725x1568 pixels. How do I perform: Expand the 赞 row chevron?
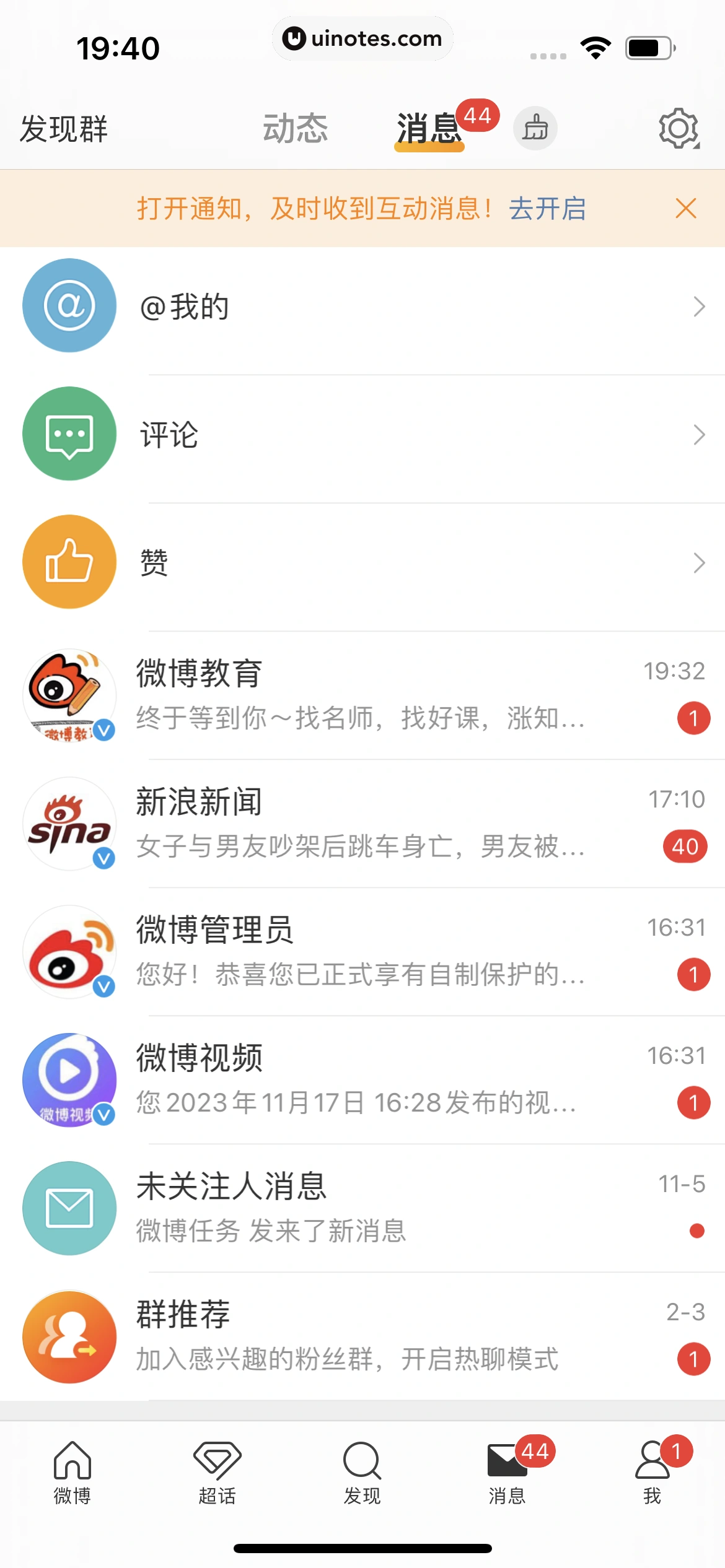(x=699, y=562)
